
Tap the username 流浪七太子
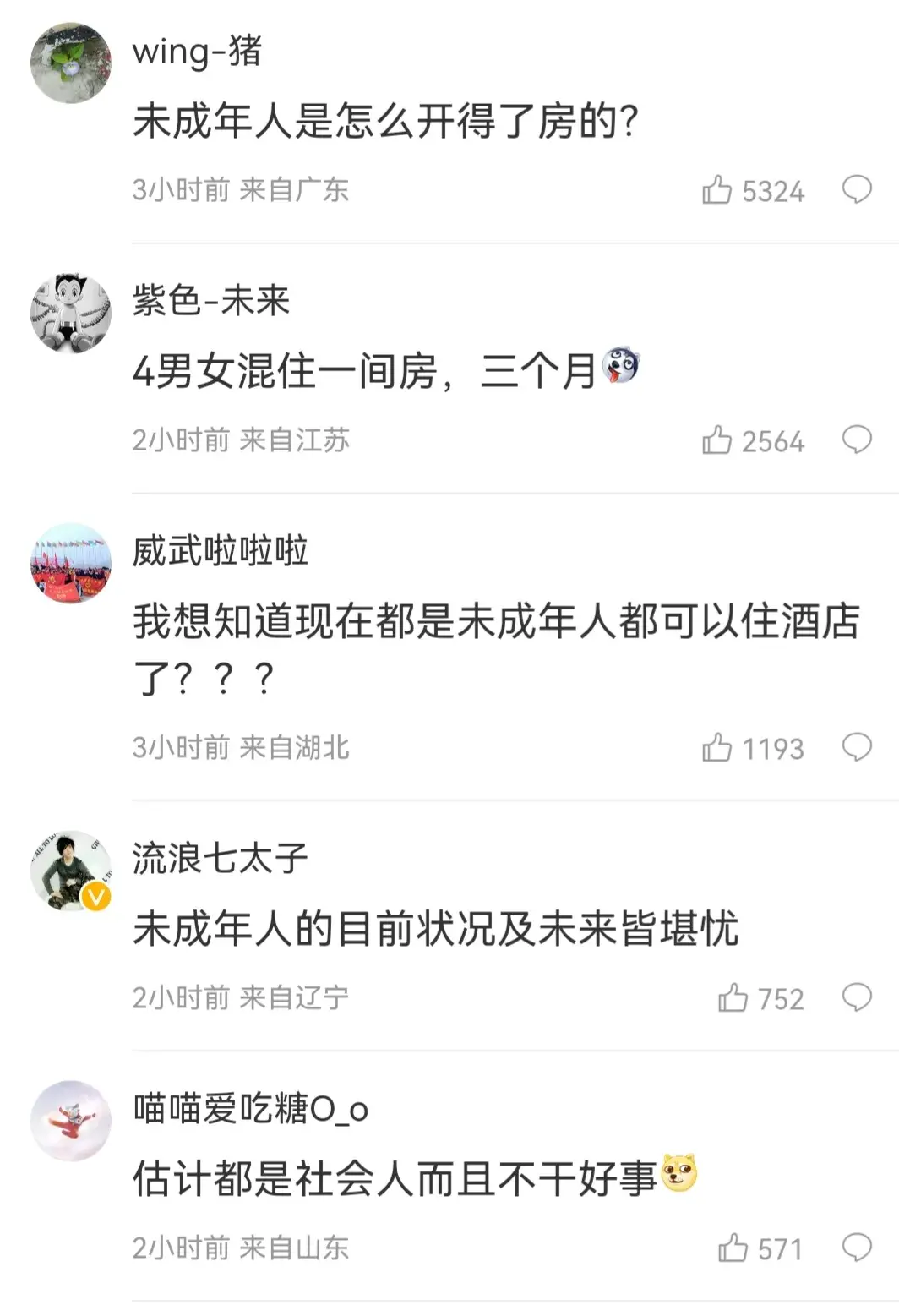click(220, 859)
